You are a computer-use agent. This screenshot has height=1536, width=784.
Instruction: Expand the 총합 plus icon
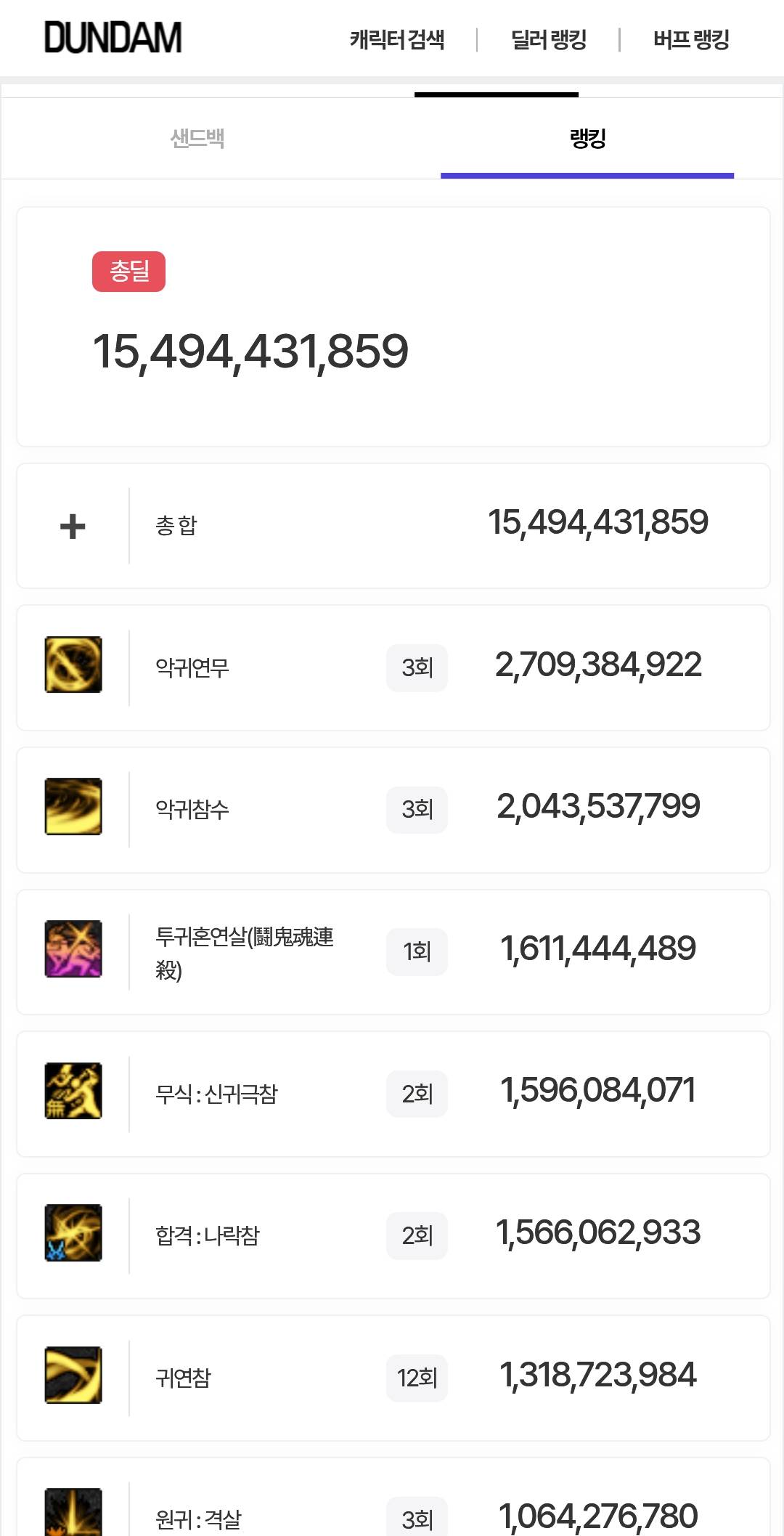[73, 526]
